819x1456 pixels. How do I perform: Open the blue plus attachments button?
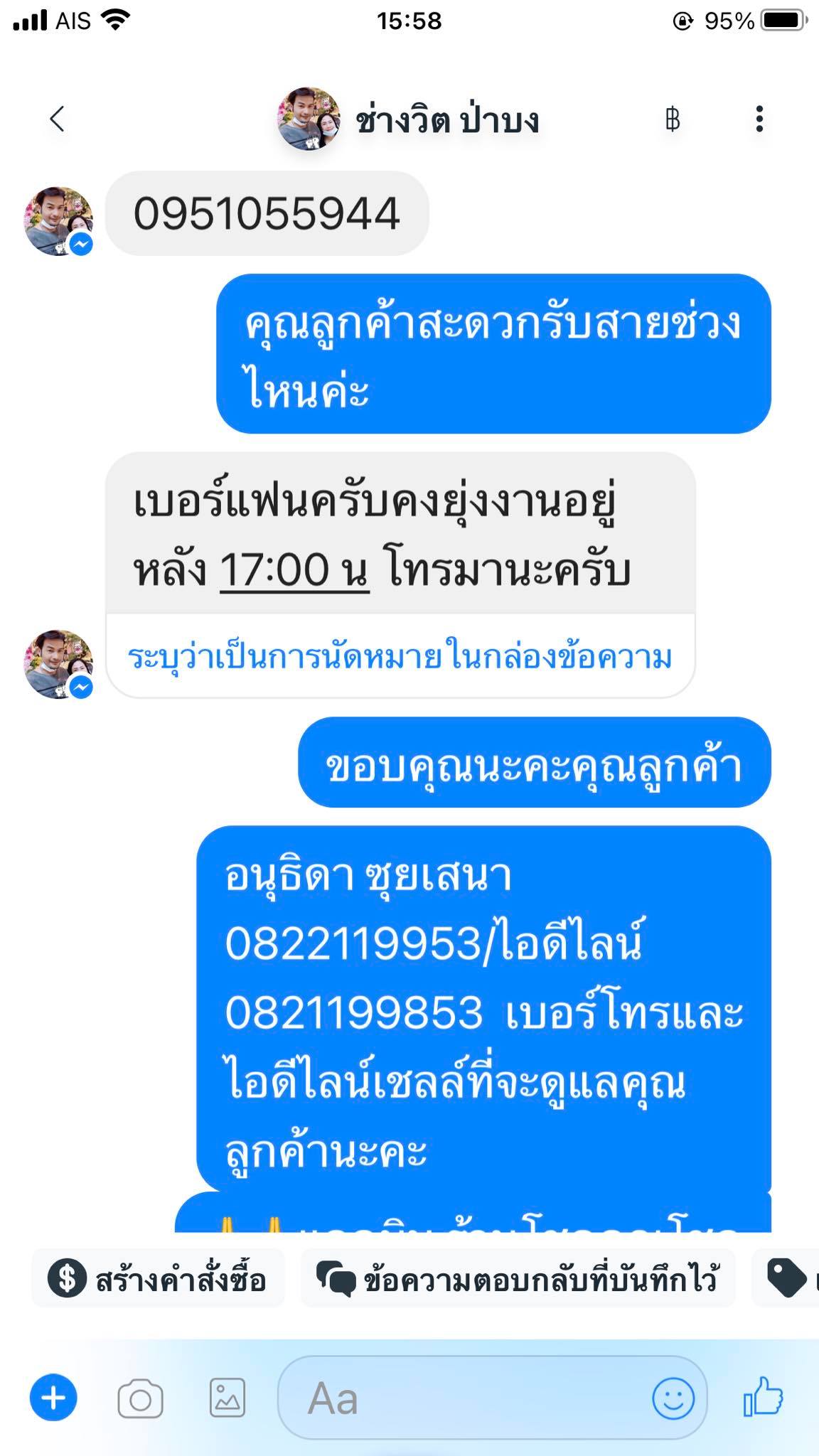(x=53, y=1398)
